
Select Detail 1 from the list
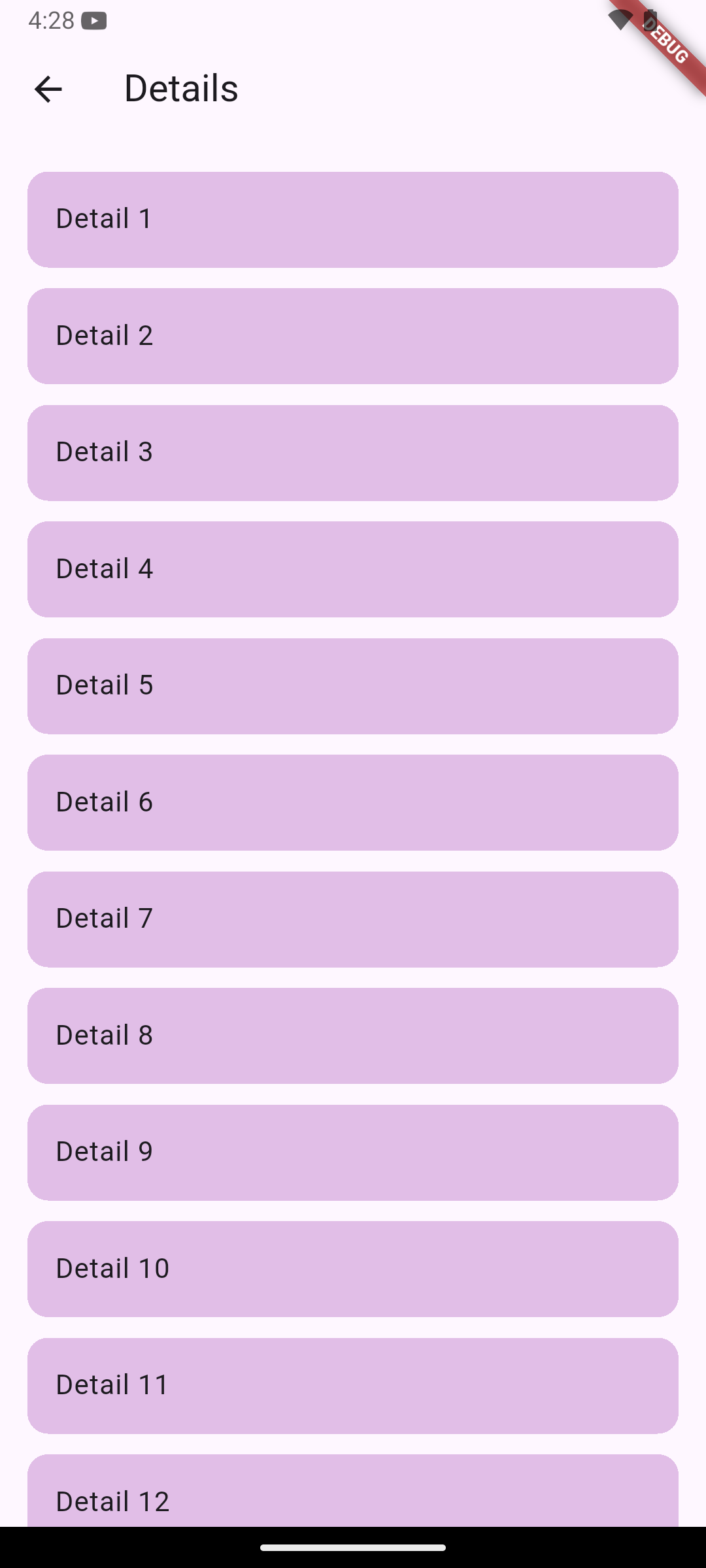(x=353, y=218)
